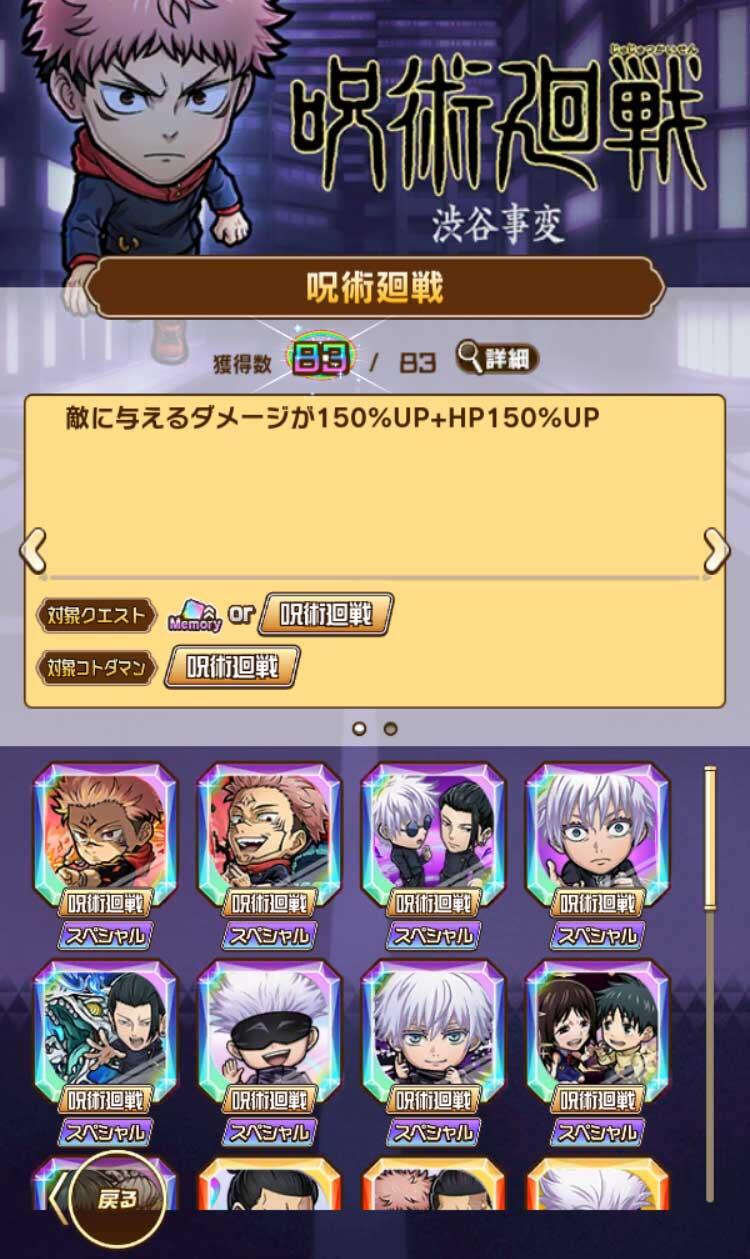Open the blindfolded Gojo tile

pyautogui.click(x=269, y=1032)
